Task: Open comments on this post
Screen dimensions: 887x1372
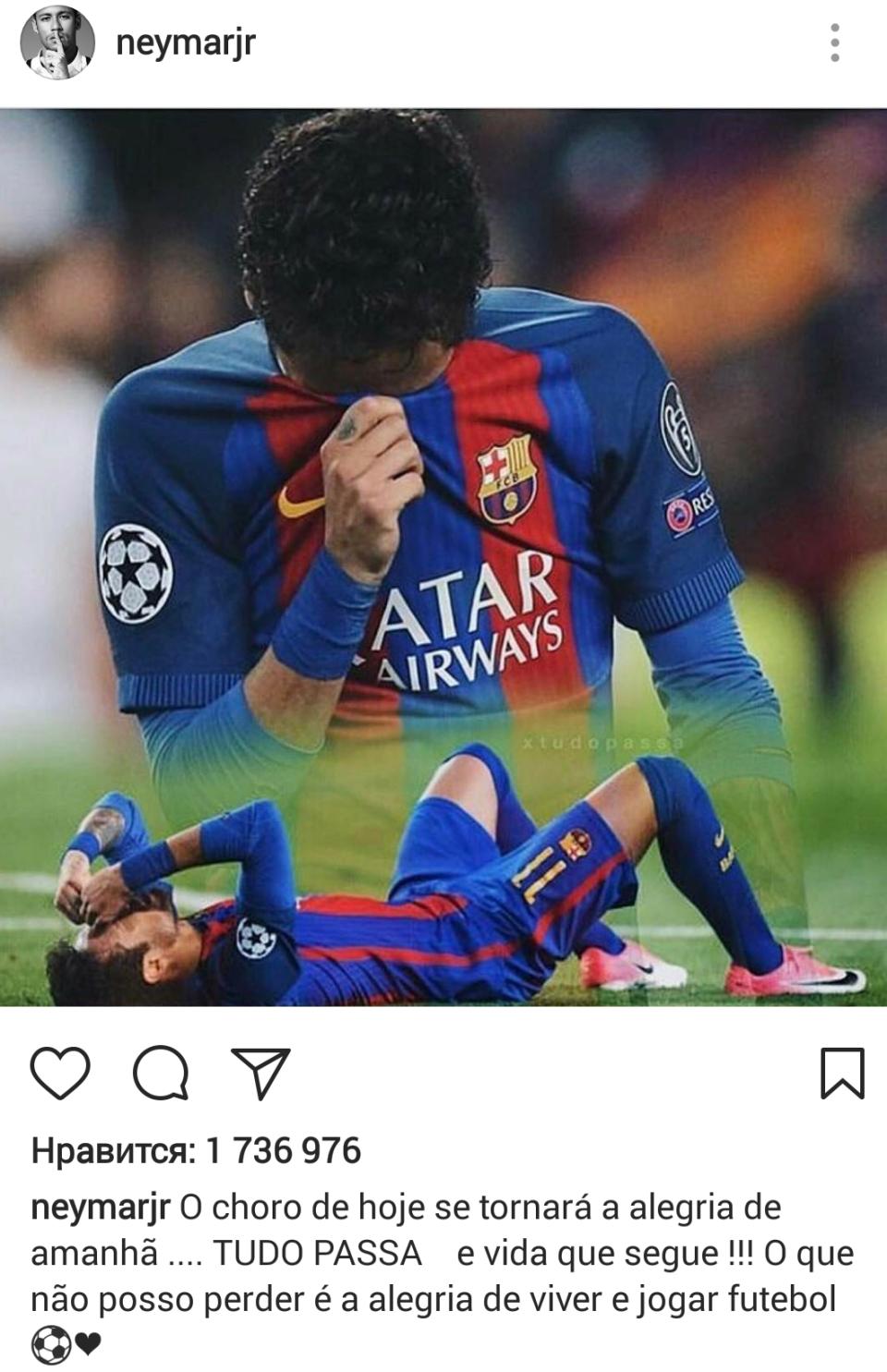Action: 162,1073
